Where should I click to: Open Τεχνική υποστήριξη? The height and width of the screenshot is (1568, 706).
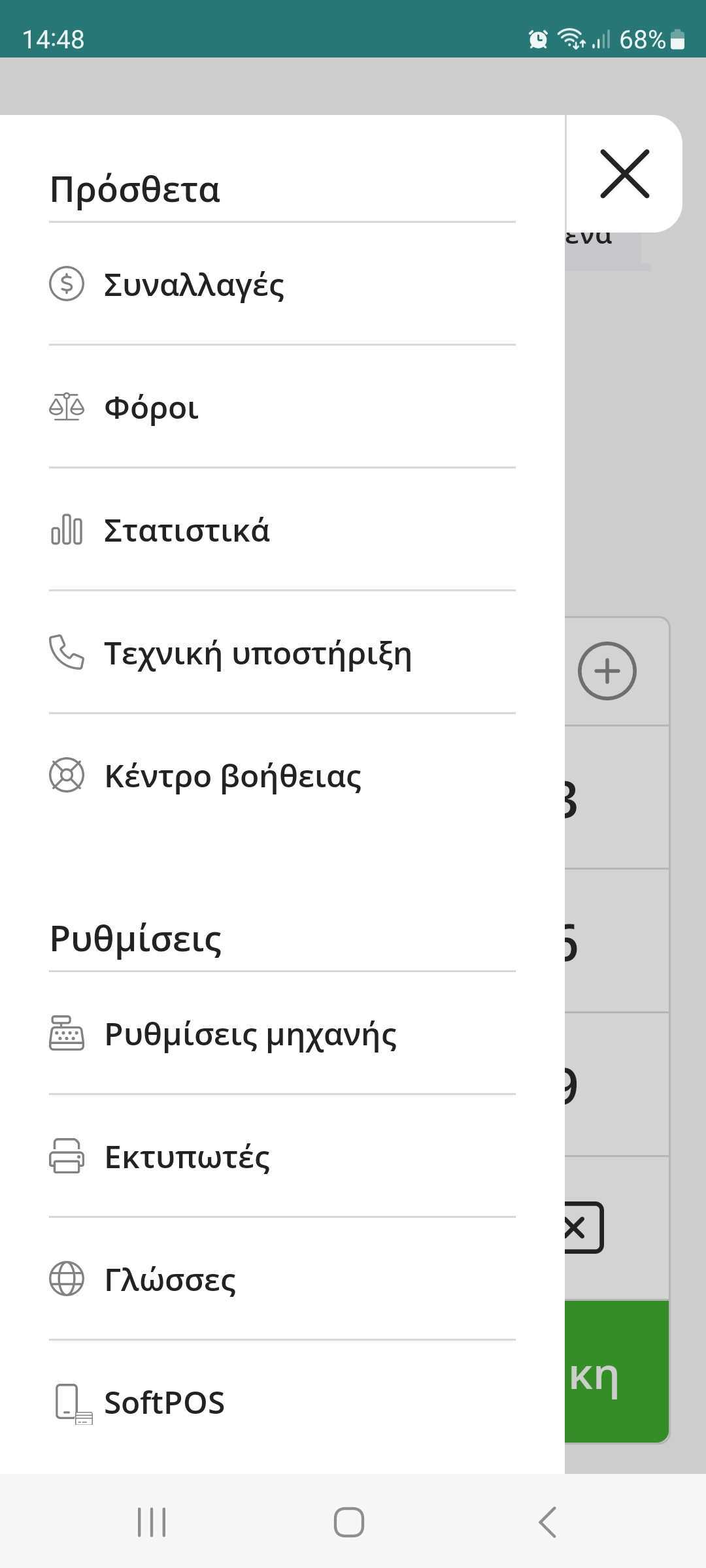pyautogui.click(x=258, y=653)
